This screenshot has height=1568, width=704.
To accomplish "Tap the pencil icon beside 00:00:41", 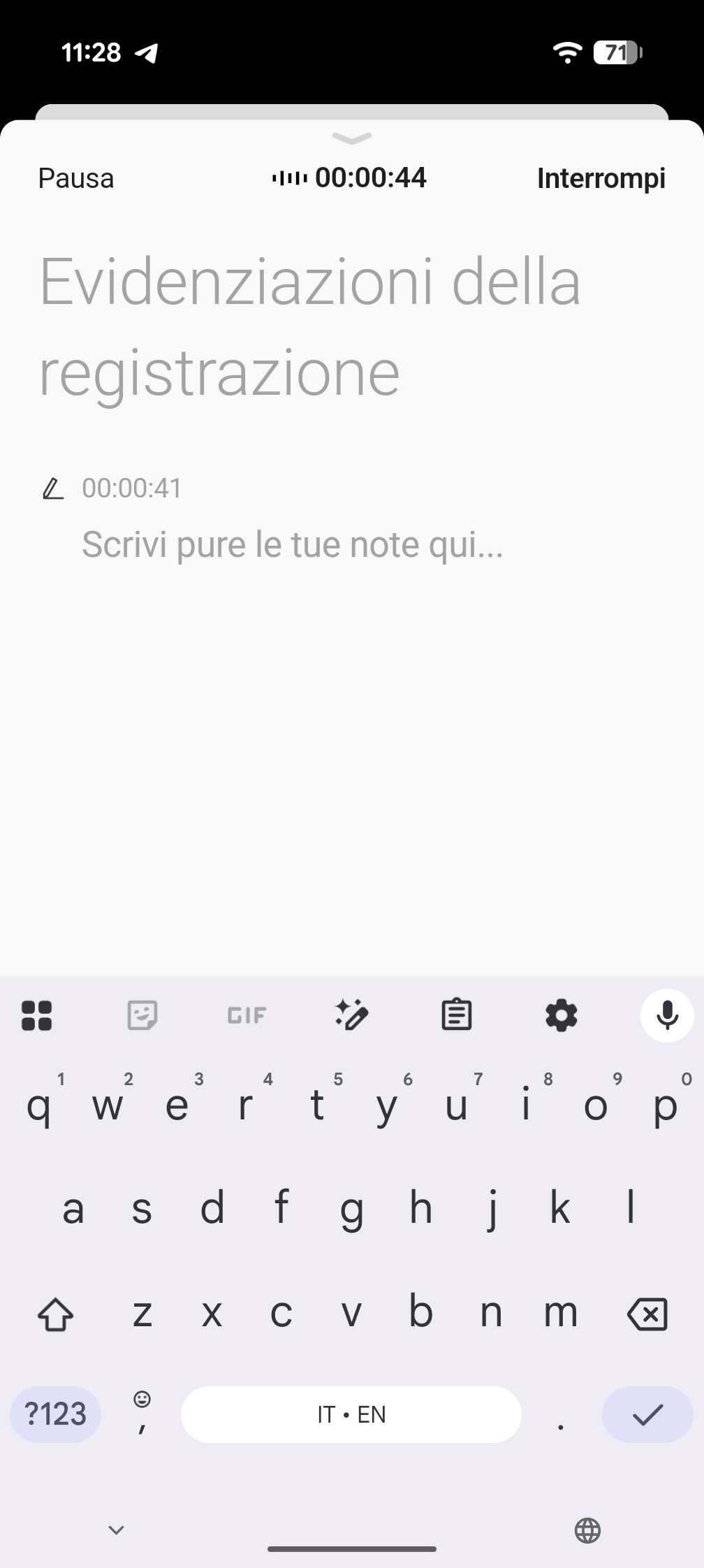I will coord(53,488).
